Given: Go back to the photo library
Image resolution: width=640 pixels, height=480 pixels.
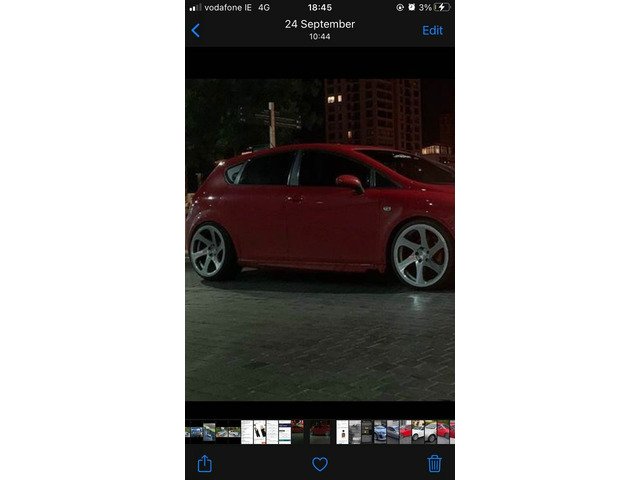Looking at the screenshot, I should tap(196, 30).
